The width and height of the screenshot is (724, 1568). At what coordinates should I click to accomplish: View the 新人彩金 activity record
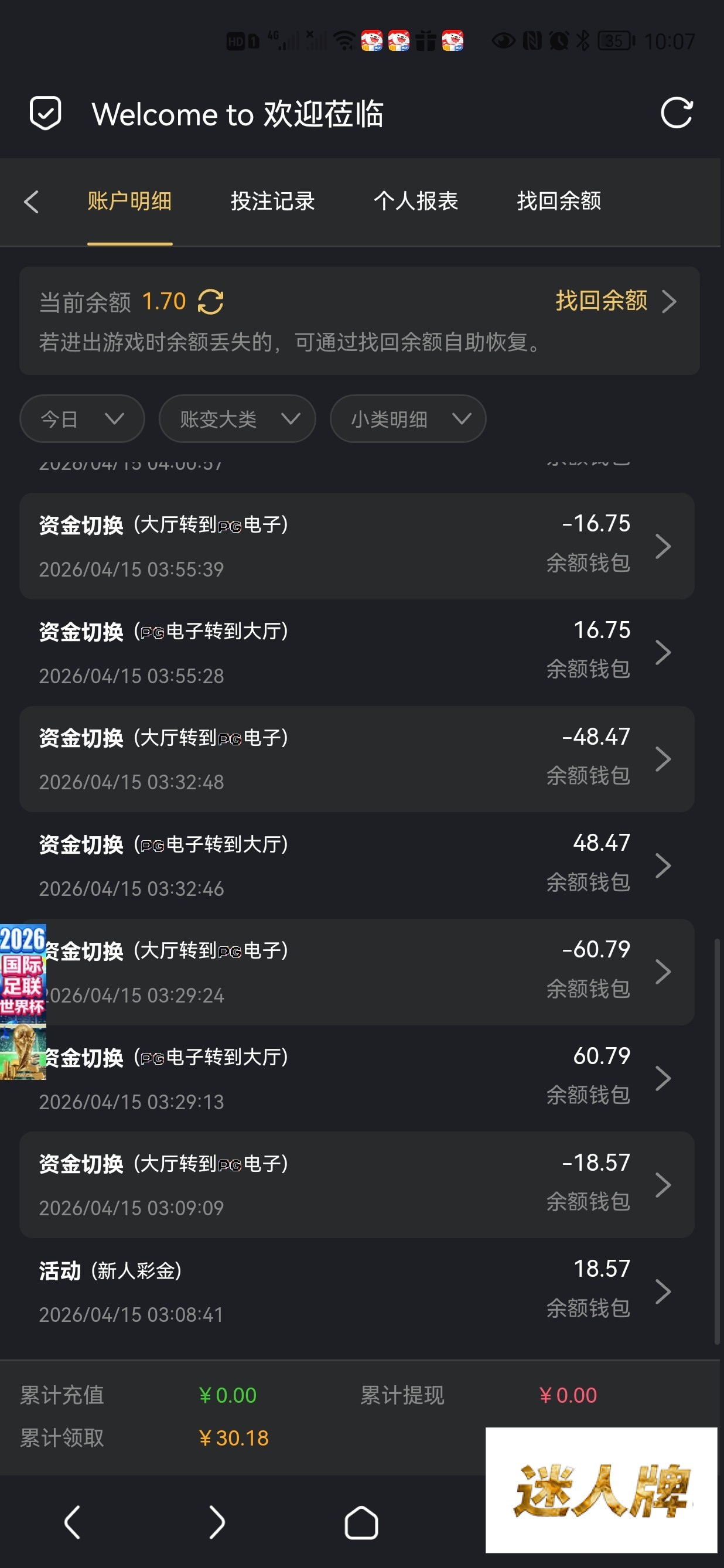click(357, 1291)
